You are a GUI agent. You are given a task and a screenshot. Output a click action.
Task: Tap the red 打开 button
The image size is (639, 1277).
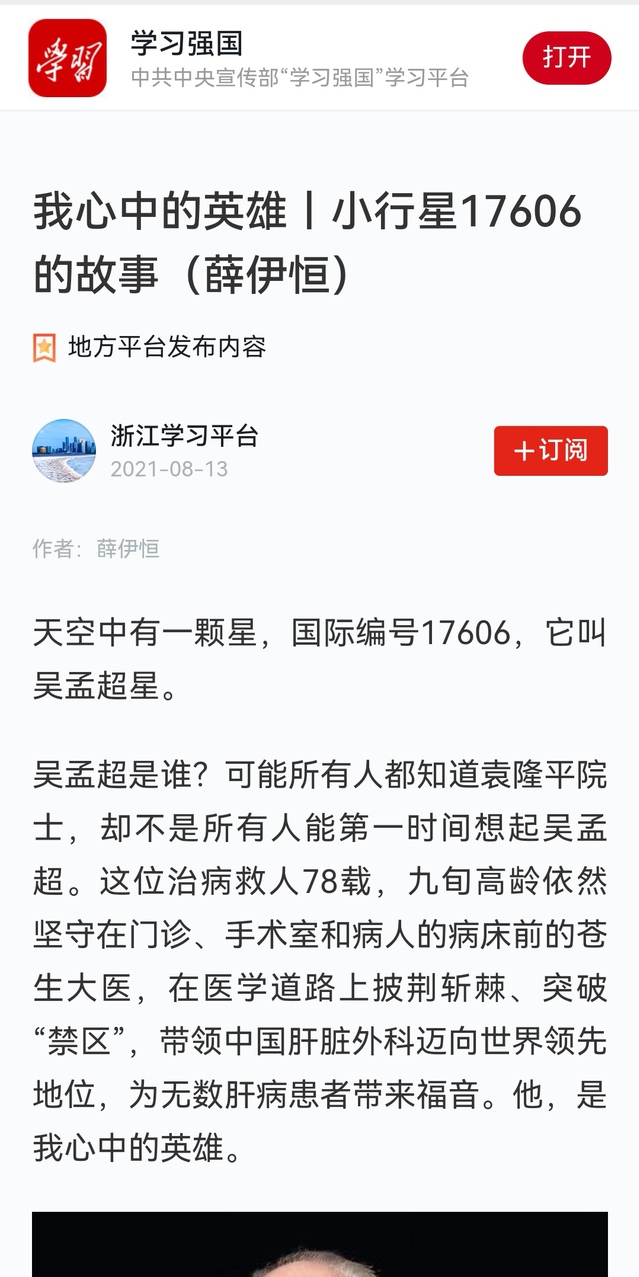click(566, 58)
